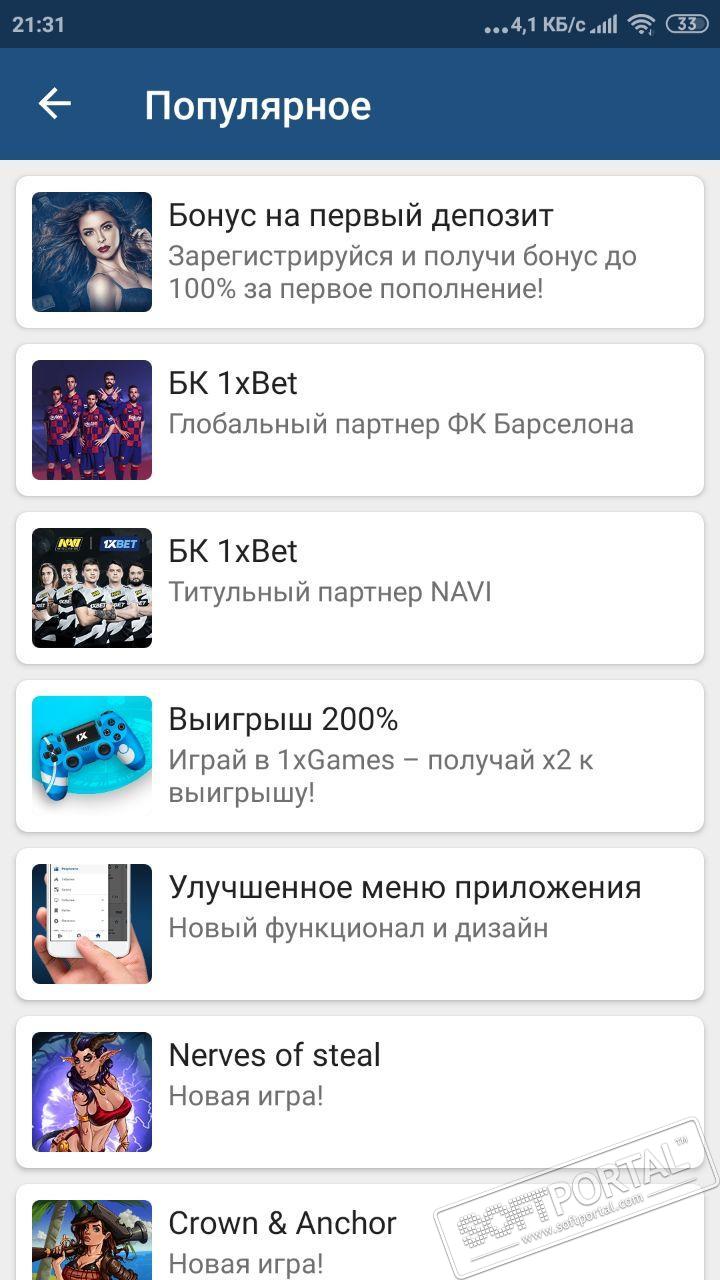Open the Nerves of steal game card

coord(360,1092)
